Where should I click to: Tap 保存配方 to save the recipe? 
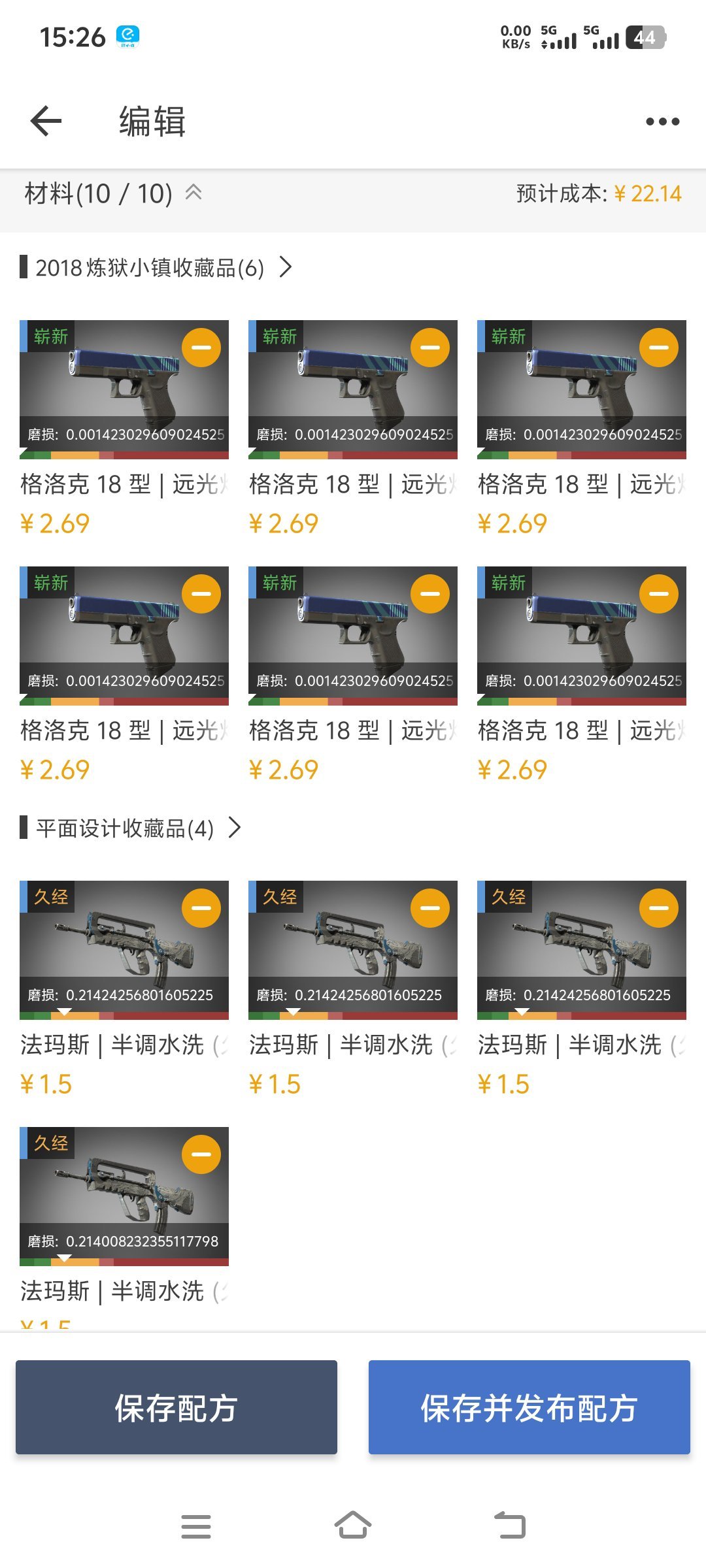click(176, 1407)
